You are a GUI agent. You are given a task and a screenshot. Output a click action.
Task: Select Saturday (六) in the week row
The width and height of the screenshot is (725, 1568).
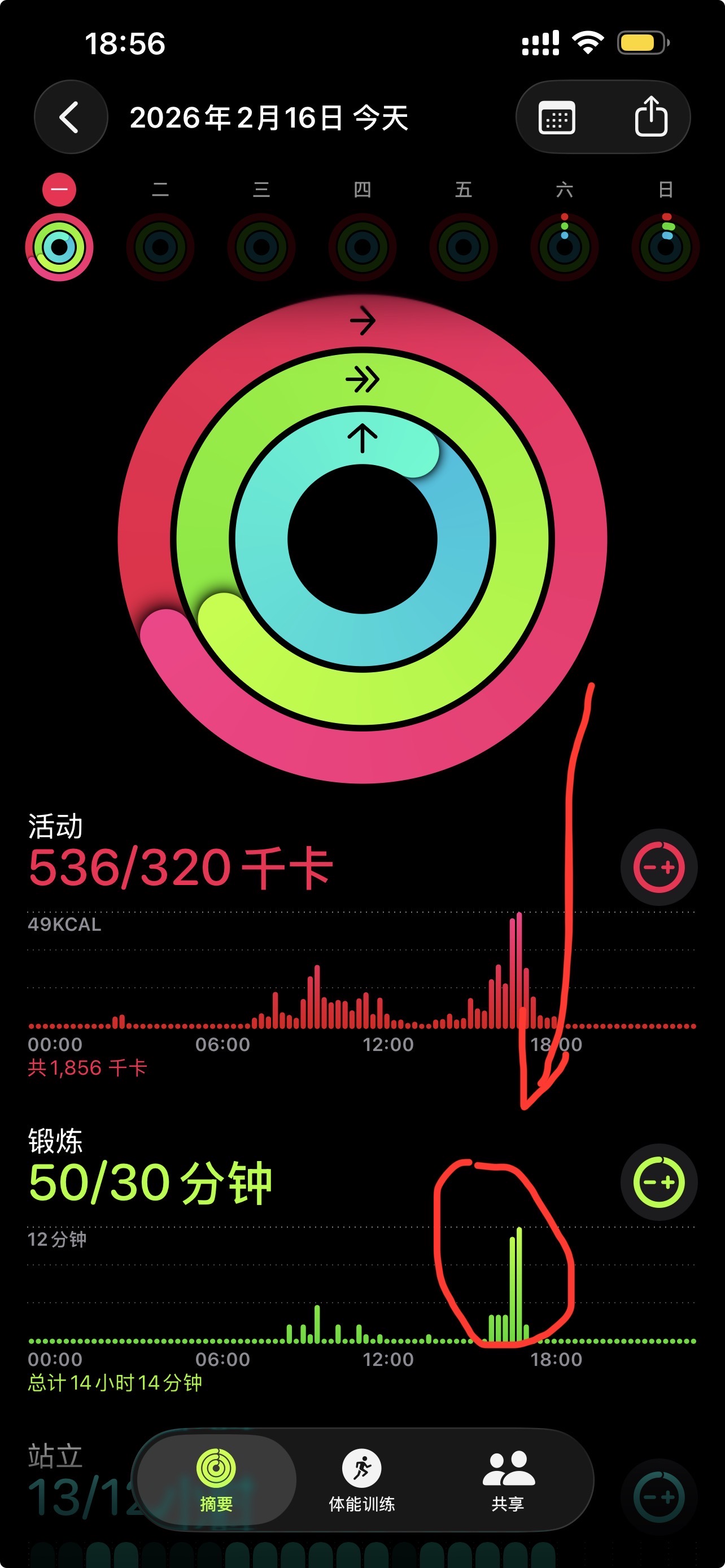coord(564,247)
